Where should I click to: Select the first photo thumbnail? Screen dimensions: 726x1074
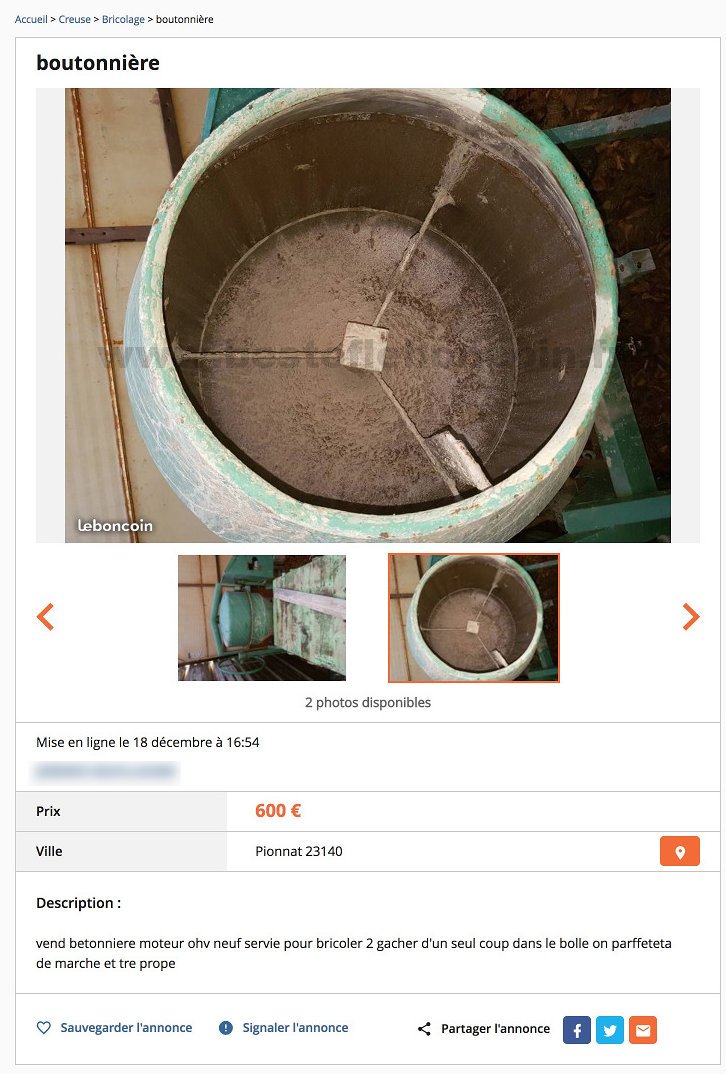pyautogui.click(x=262, y=618)
